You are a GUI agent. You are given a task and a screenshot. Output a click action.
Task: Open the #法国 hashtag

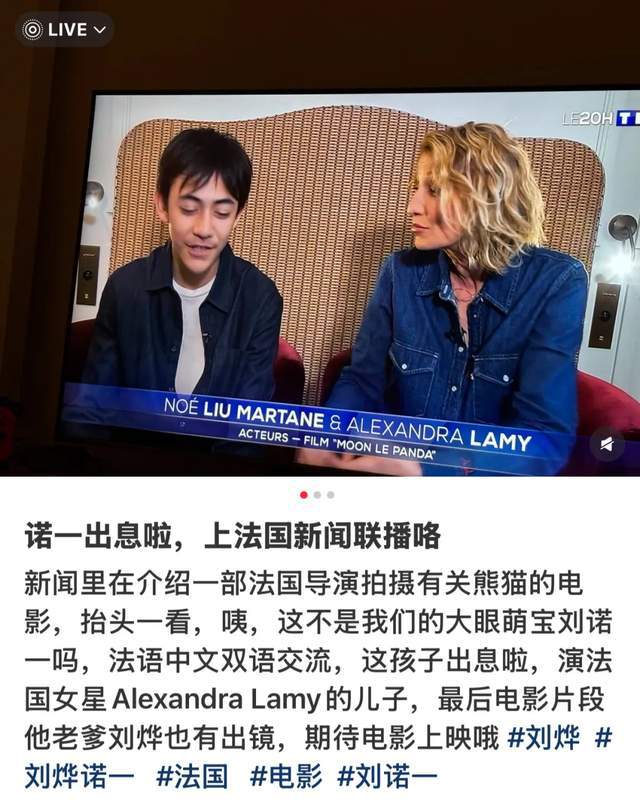point(192,775)
